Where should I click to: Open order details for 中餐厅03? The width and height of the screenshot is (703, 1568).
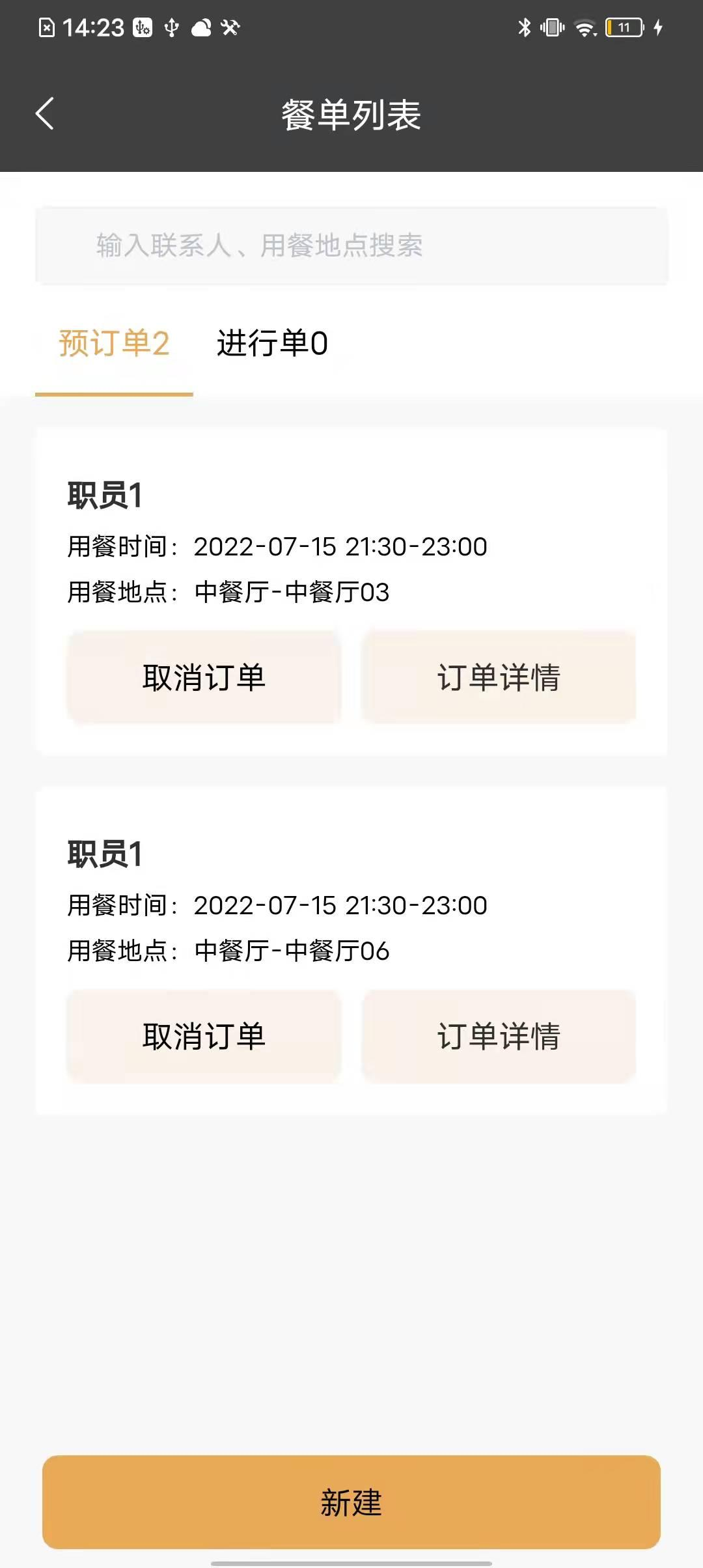tap(499, 677)
